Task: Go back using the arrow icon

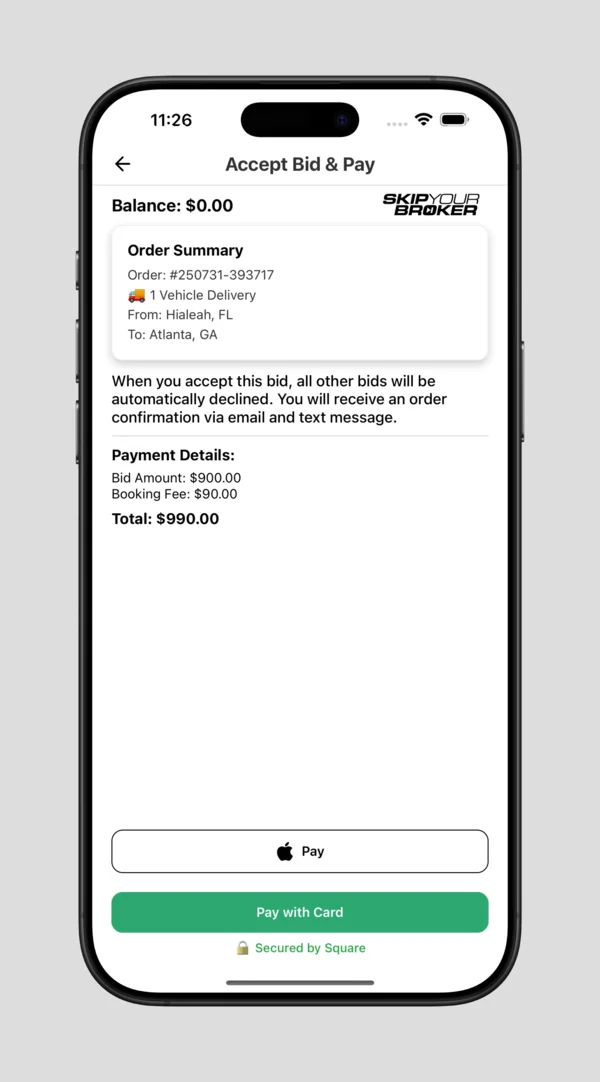Action: (123, 164)
